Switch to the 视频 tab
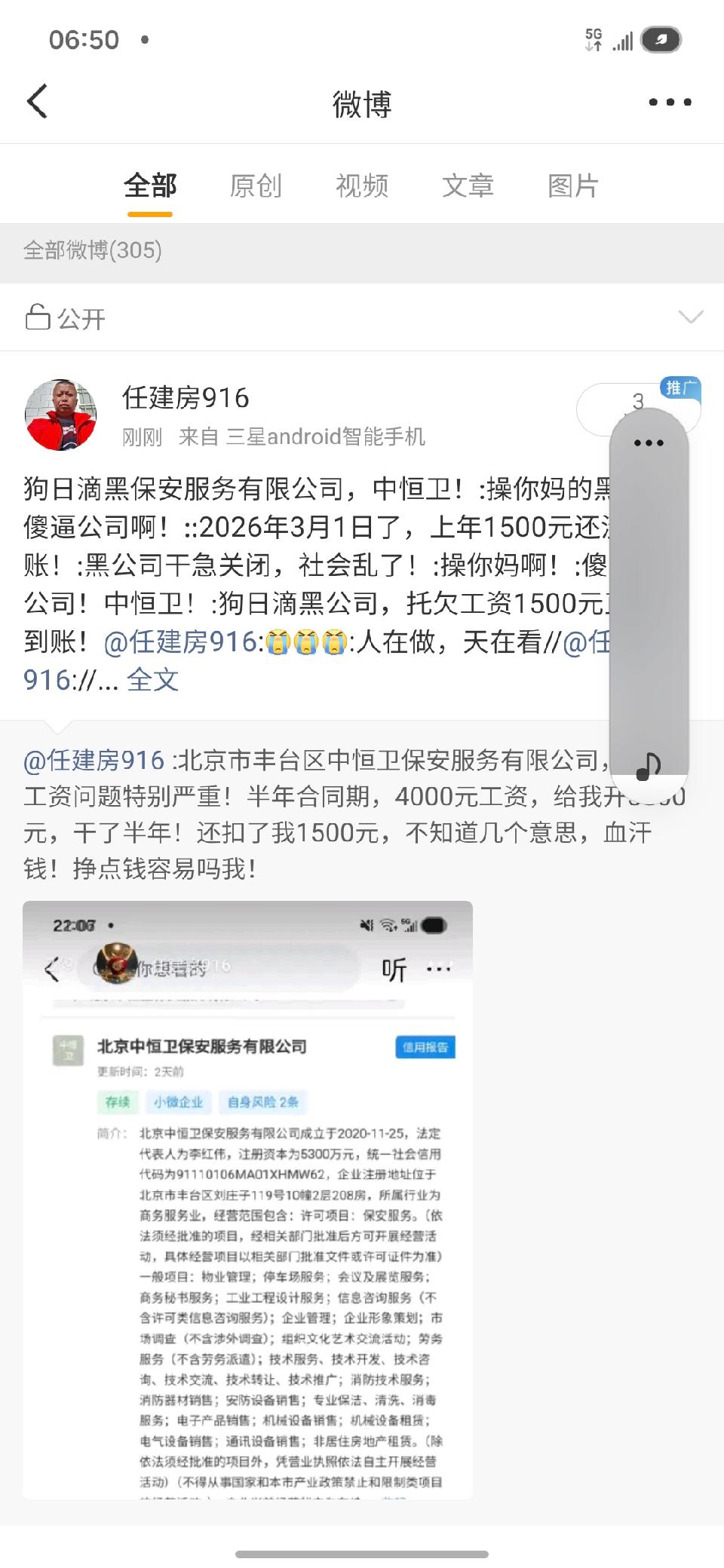The image size is (724, 1568). tap(362, 185)
